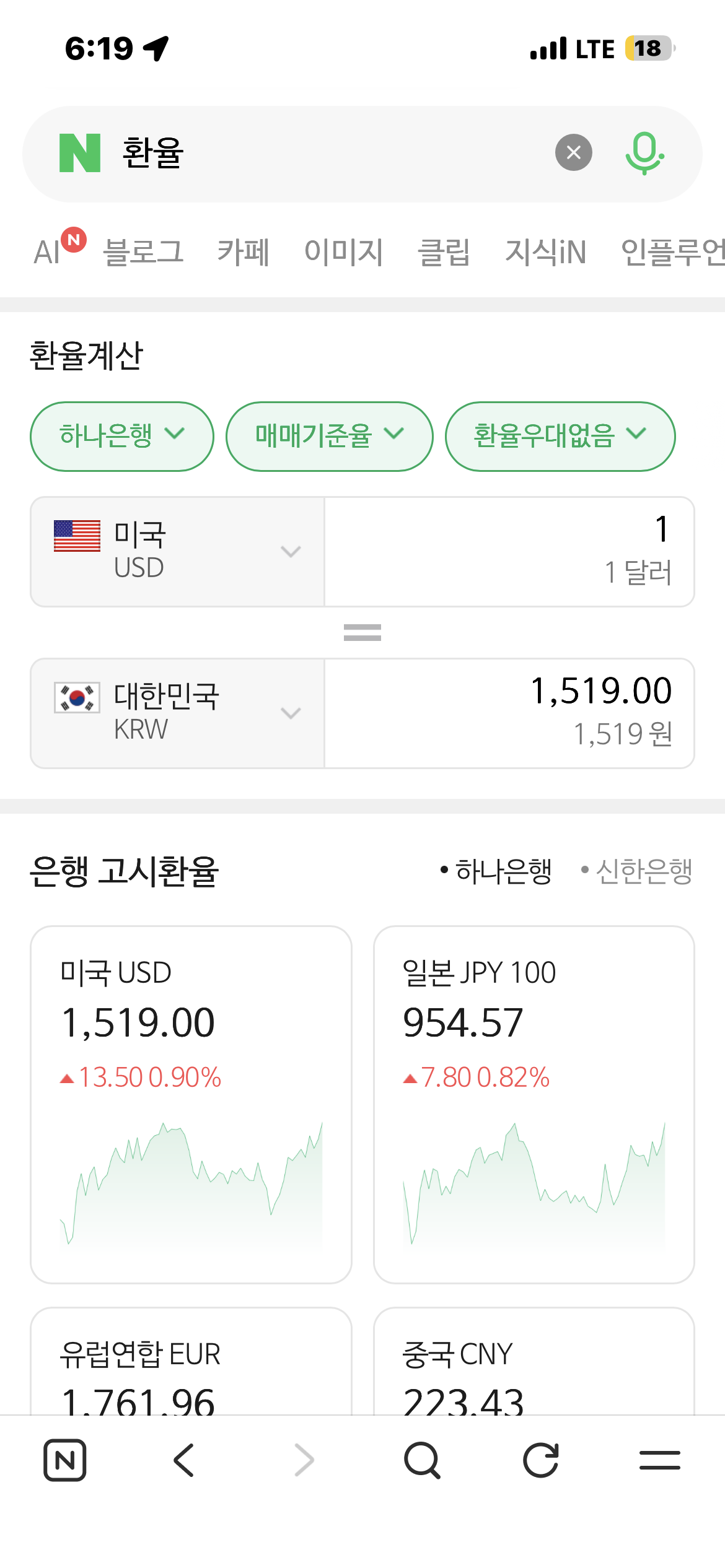Go to the 지식iN tab
The width and height of the screenshot is (725, 1568).
(x=545, y=252)
